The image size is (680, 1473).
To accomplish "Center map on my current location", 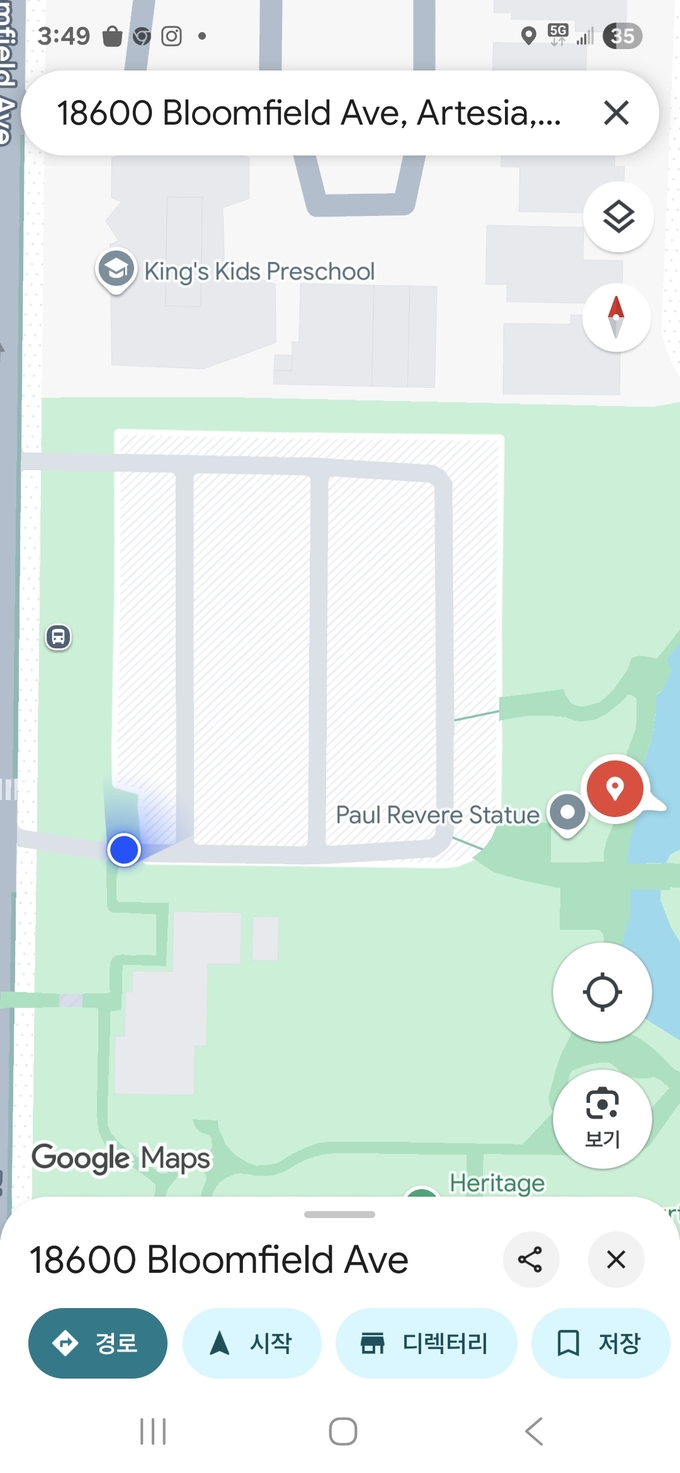I will (x=602, y=993).
